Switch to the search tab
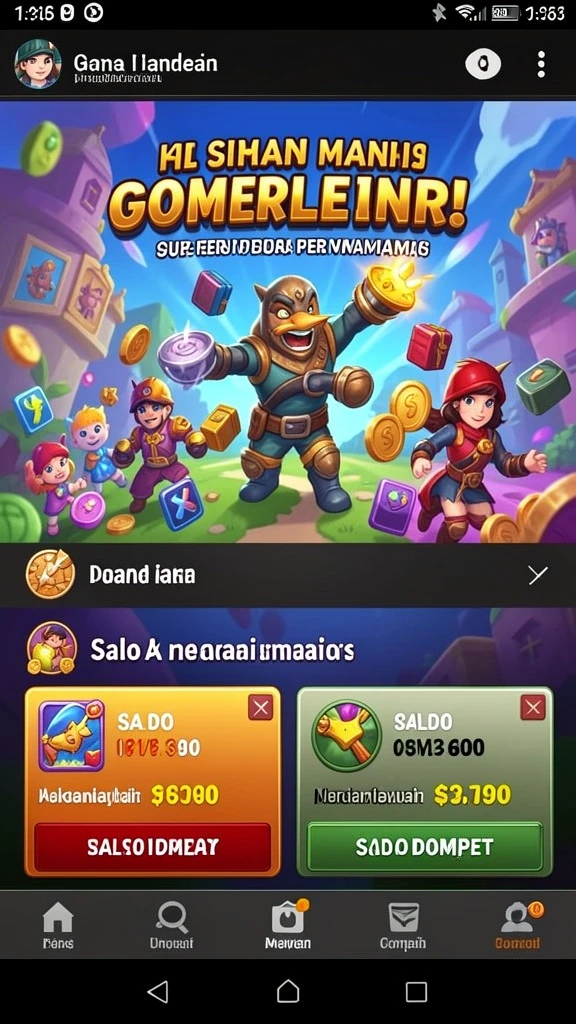Viewport: 576px width, 1024px height. tap(172, 926)
